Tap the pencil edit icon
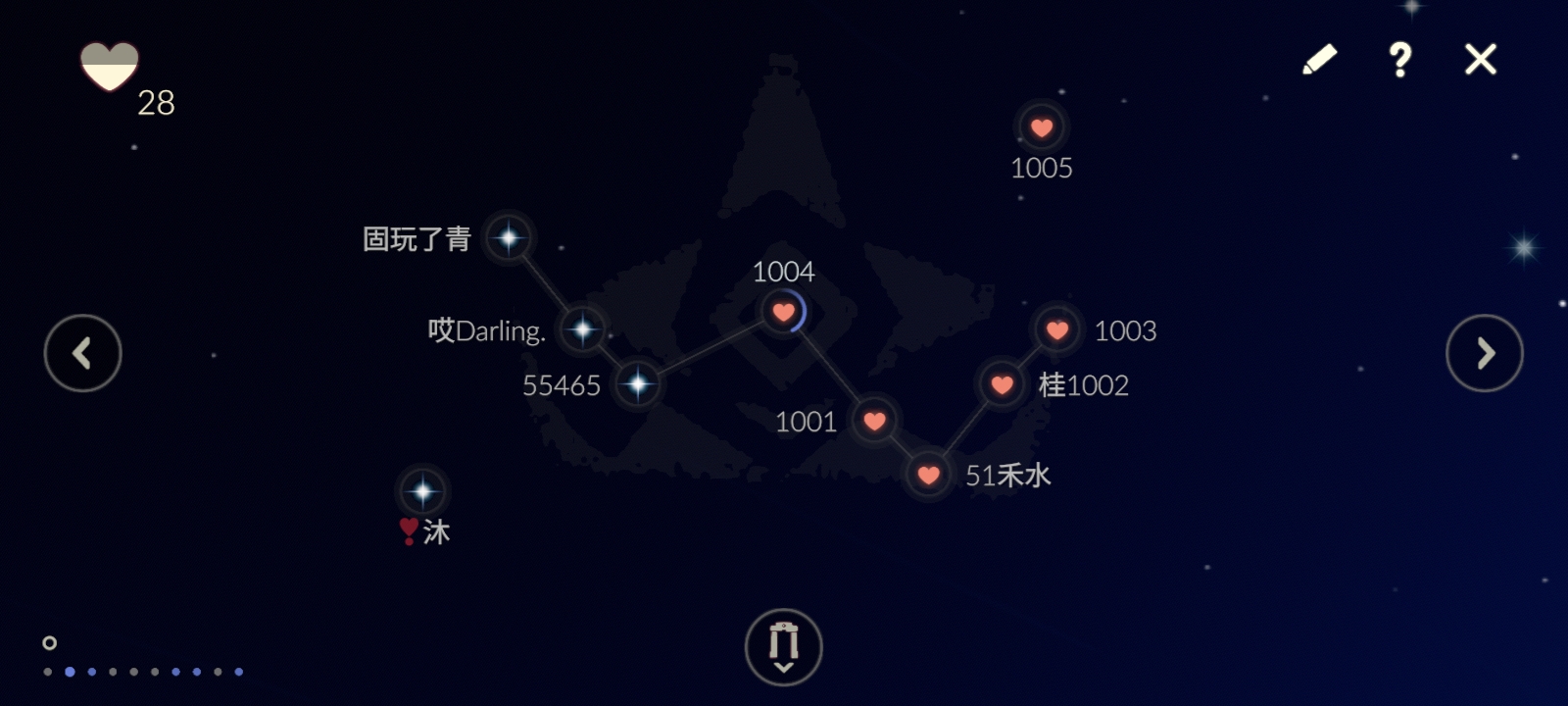Image resolution: width=1568 pixels, height=706 pixels. 1319,59
